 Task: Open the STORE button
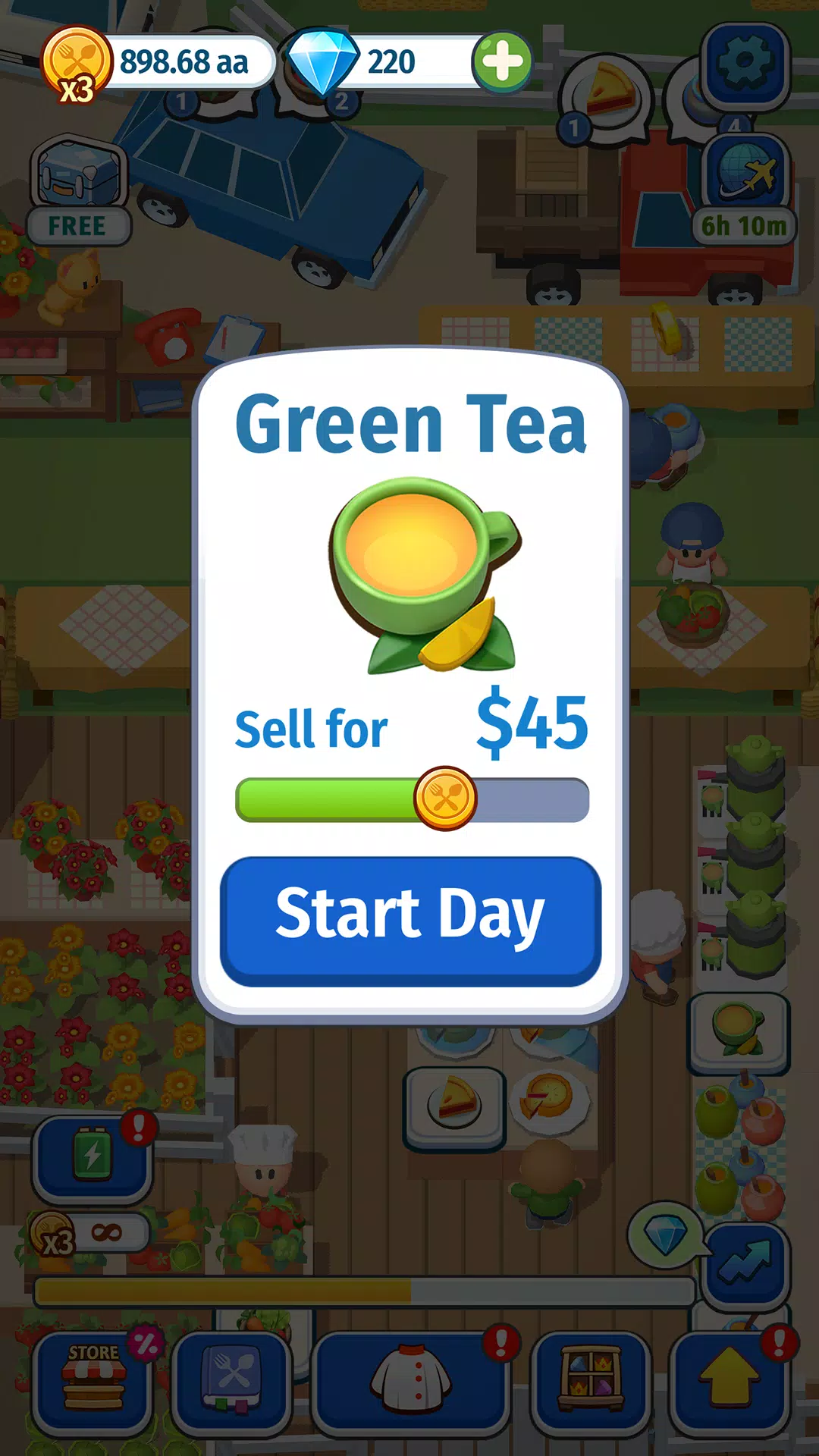point(93,1382)
